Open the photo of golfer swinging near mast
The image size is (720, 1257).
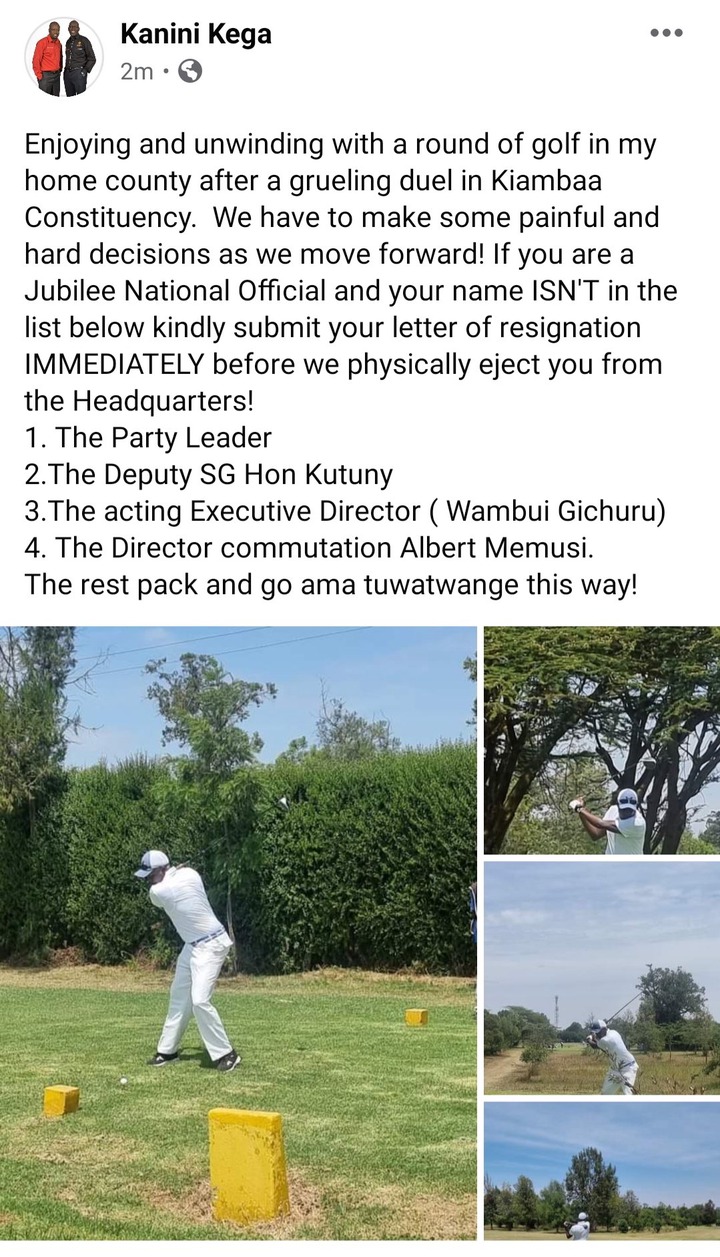coord(602,977)
